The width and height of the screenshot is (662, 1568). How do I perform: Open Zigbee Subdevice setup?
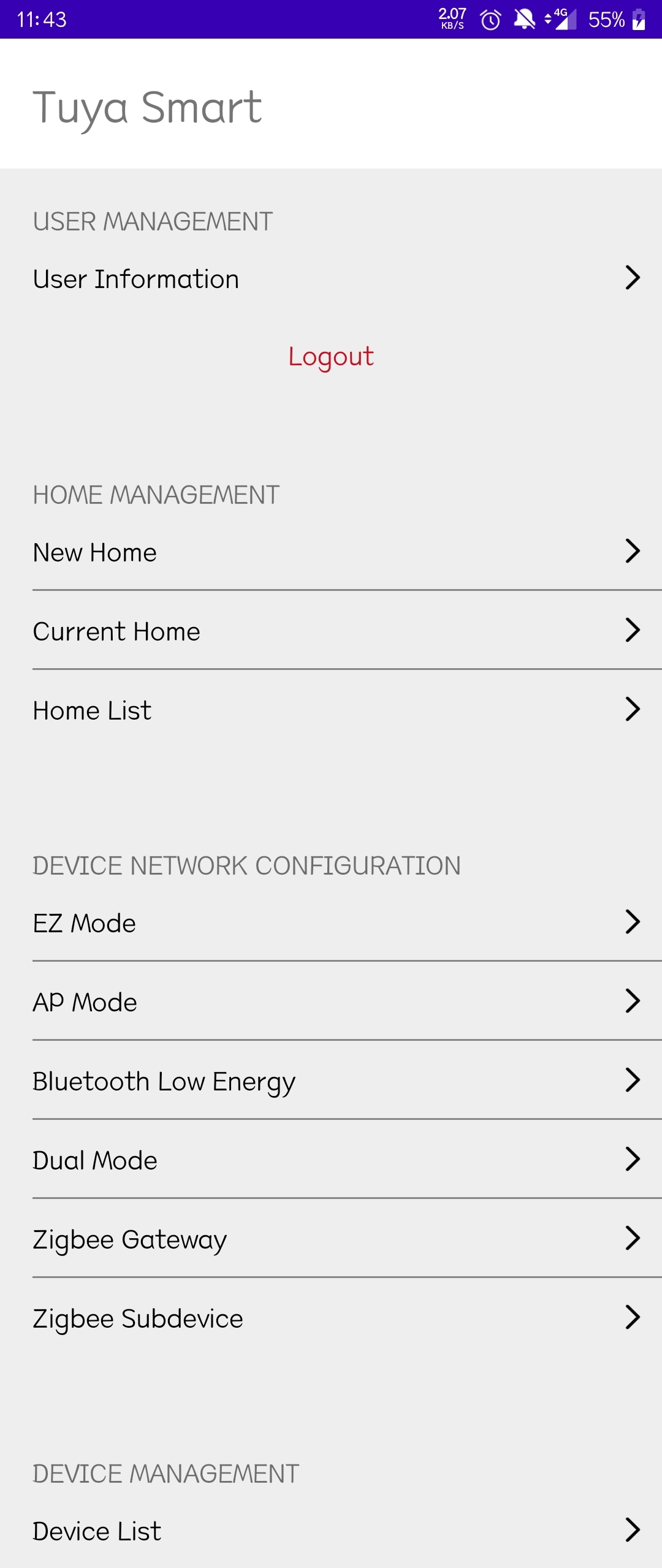(x=331, y=1319)
